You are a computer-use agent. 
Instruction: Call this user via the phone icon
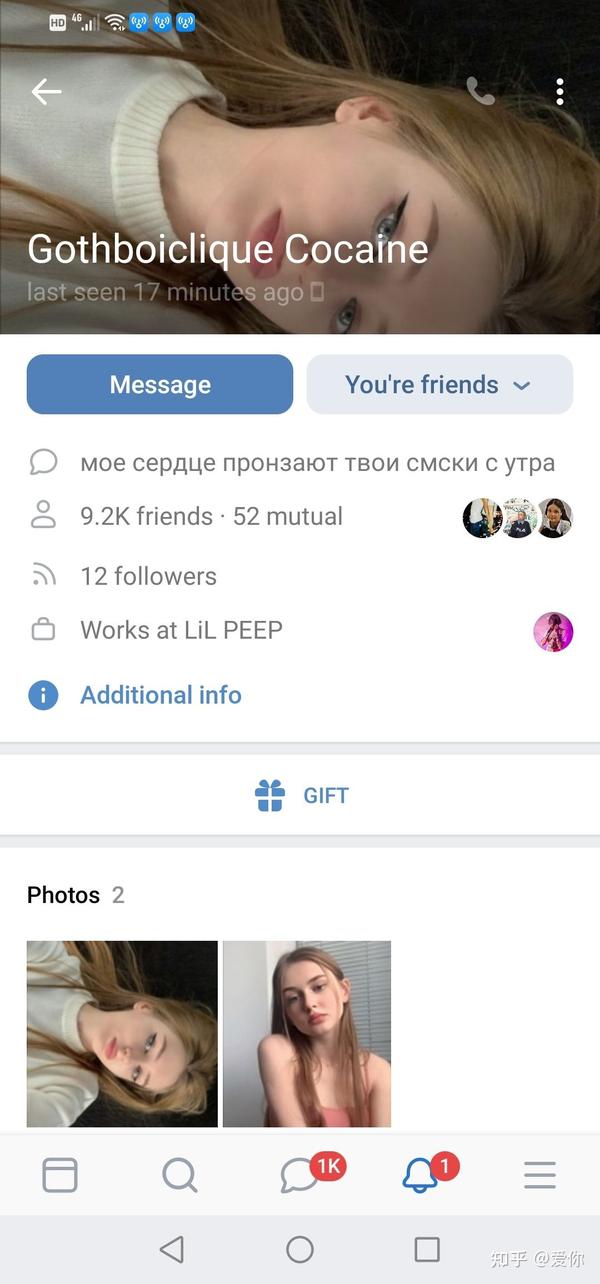click(x=480, y=92)
